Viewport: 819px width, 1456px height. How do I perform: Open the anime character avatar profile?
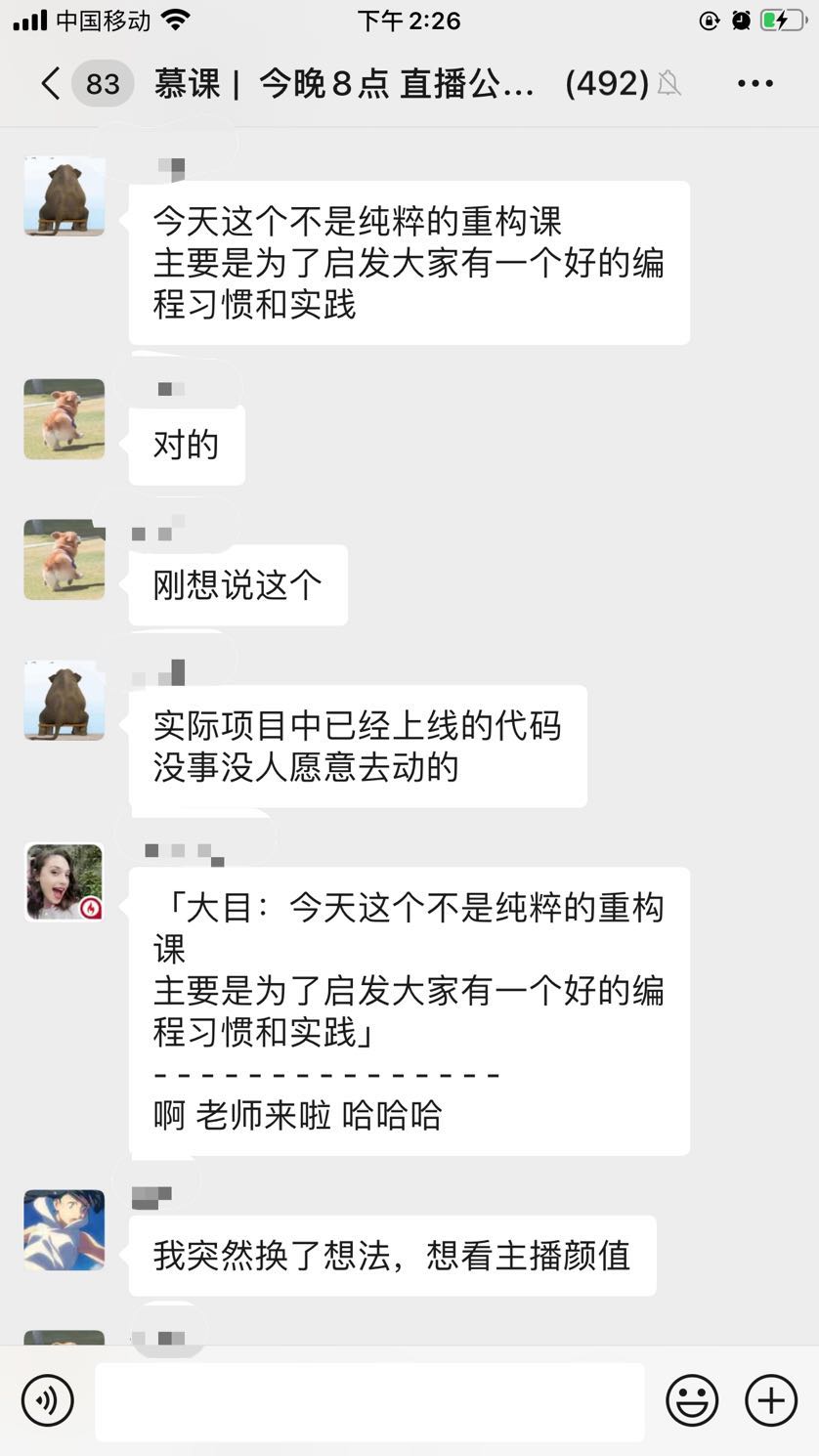click(64, 1231)
